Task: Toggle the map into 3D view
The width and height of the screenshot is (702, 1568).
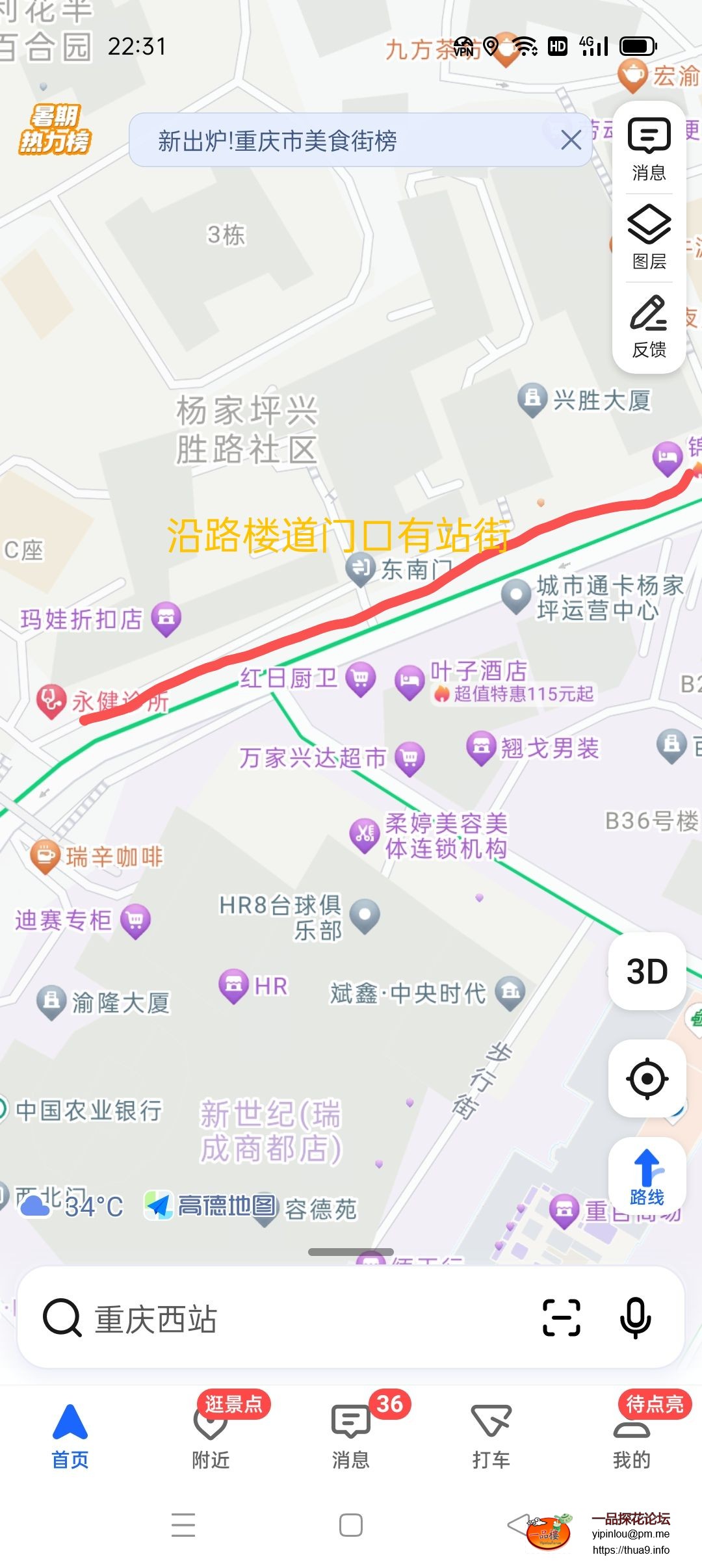Action: tap(646, 971)
